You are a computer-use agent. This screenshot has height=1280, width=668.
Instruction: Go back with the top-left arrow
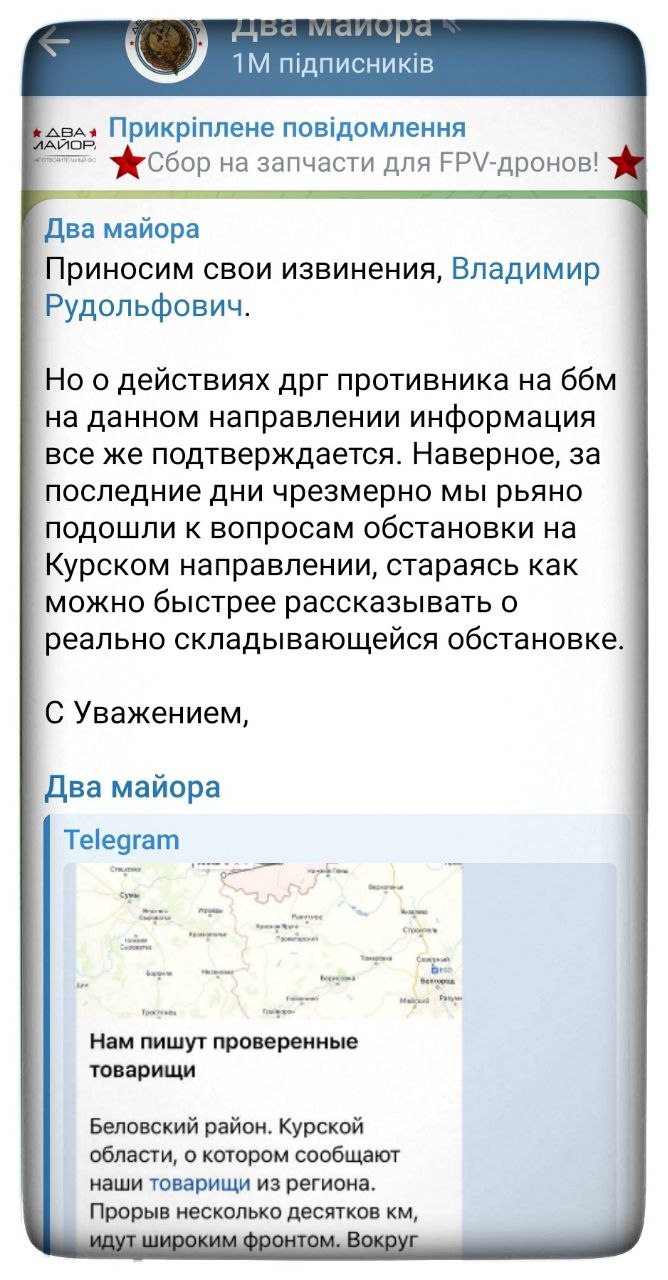tap(53, 41)
